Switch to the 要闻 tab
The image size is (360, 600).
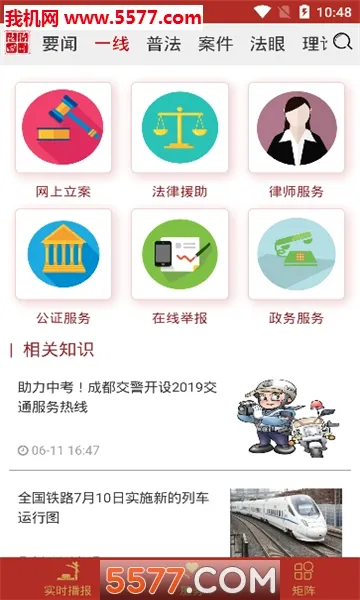(x=59, y=44)
